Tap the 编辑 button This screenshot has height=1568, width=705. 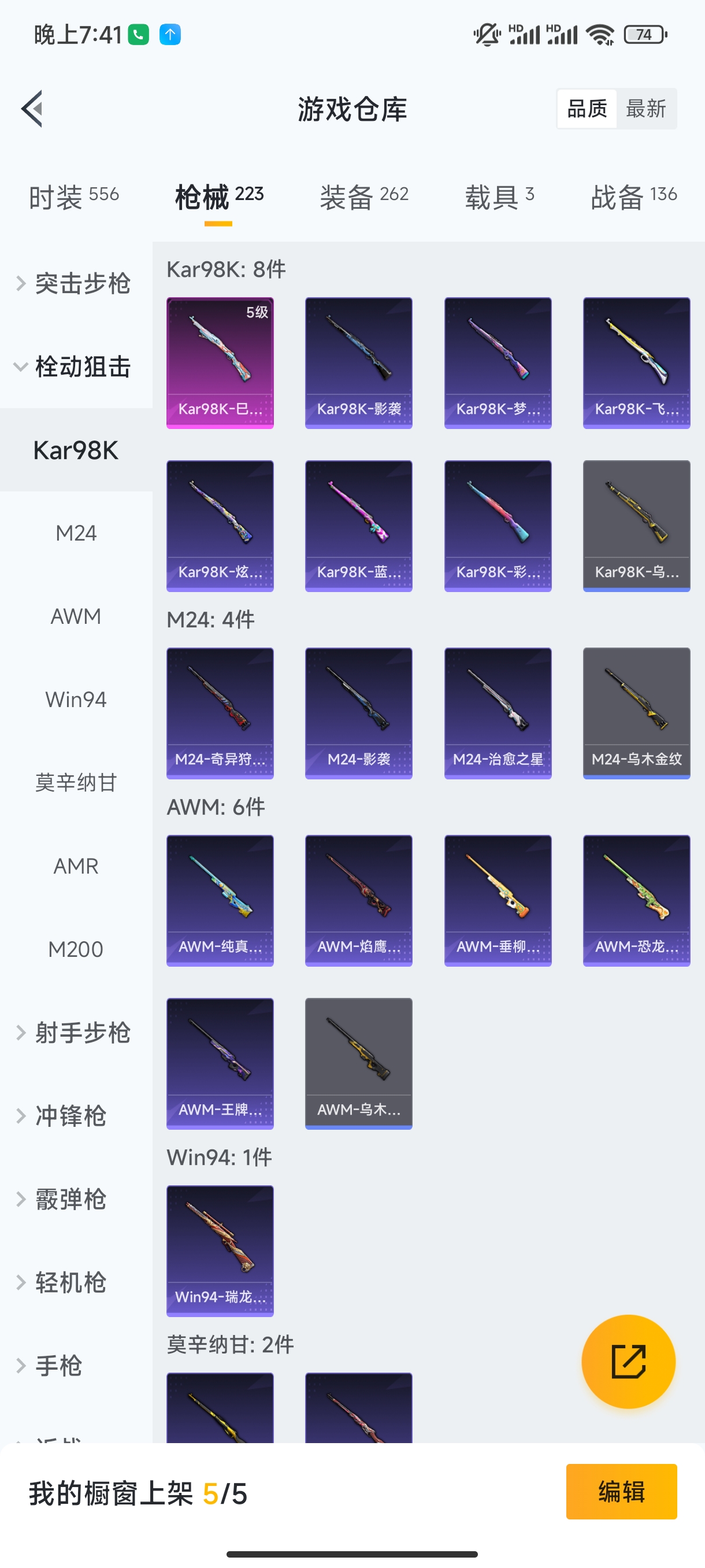621,1492
